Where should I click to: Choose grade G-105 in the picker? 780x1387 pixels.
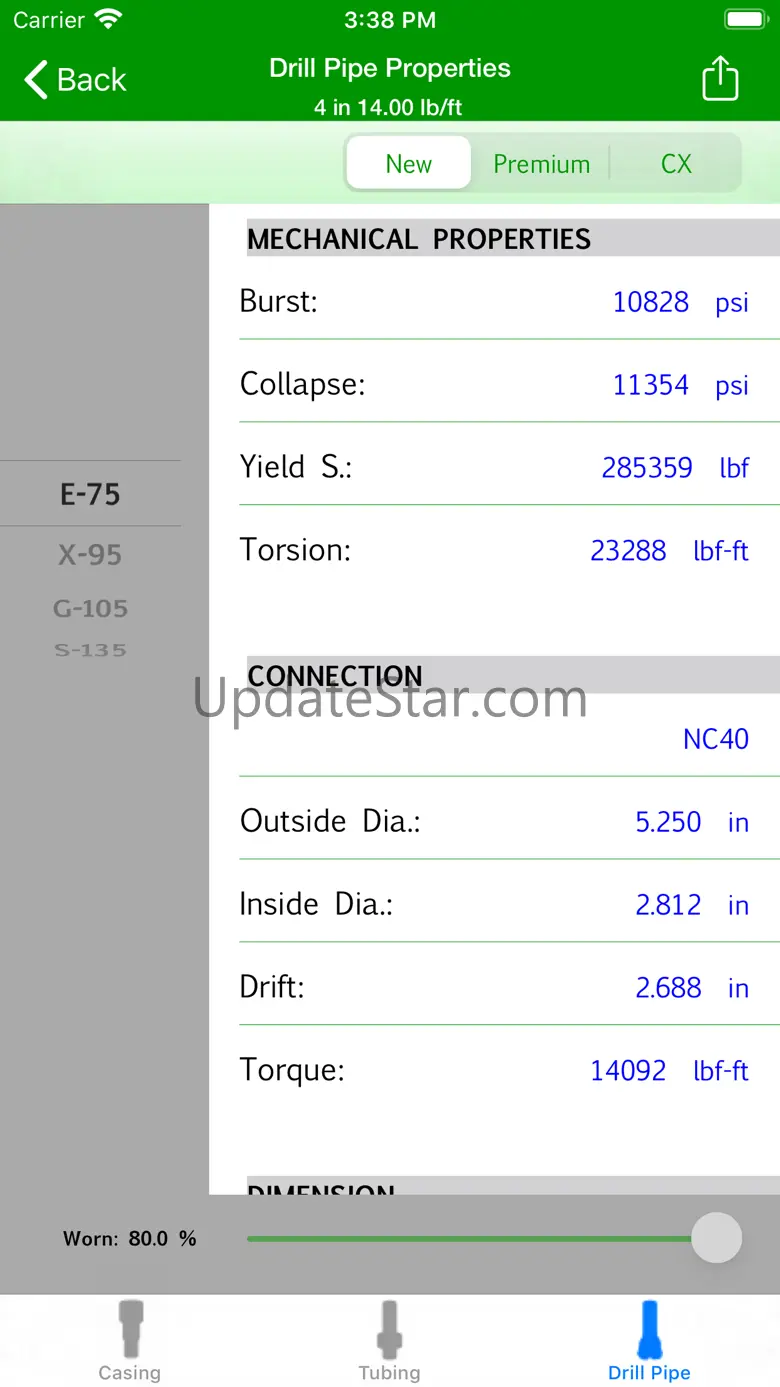(90, 608)
